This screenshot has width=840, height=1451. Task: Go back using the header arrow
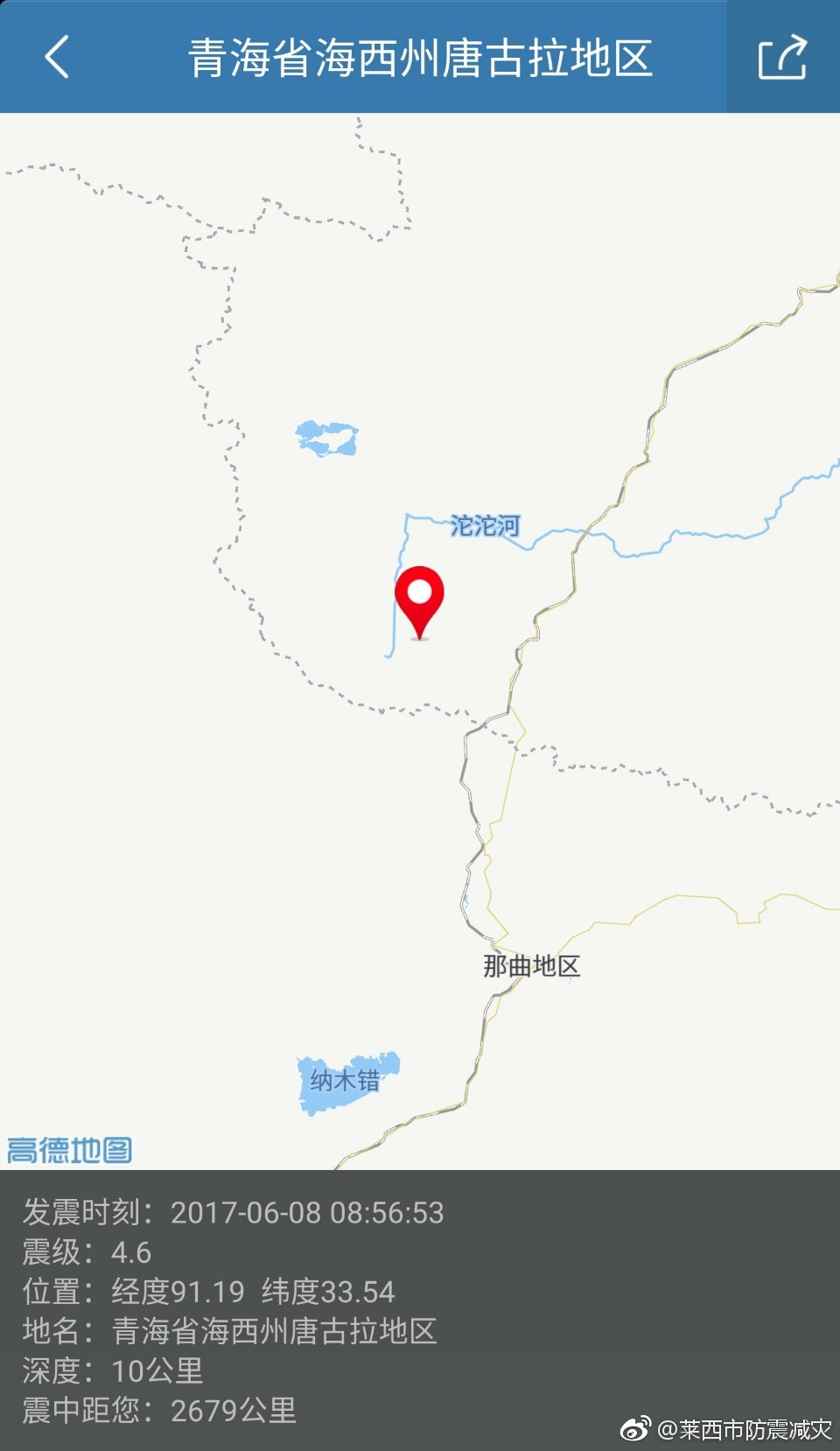coord(57,58)
